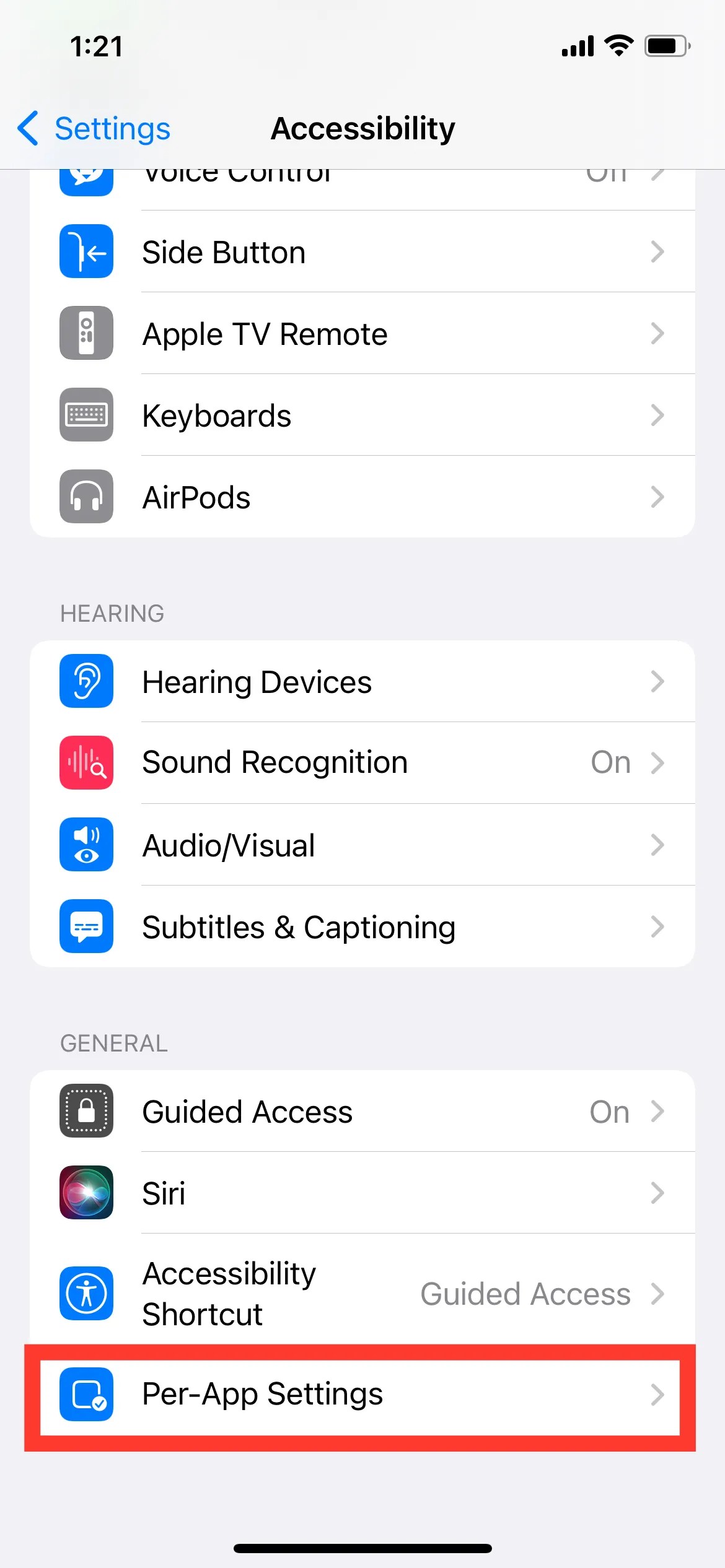
Task: Tap the AirPods headphone icon
Action: tap(86, 497)
